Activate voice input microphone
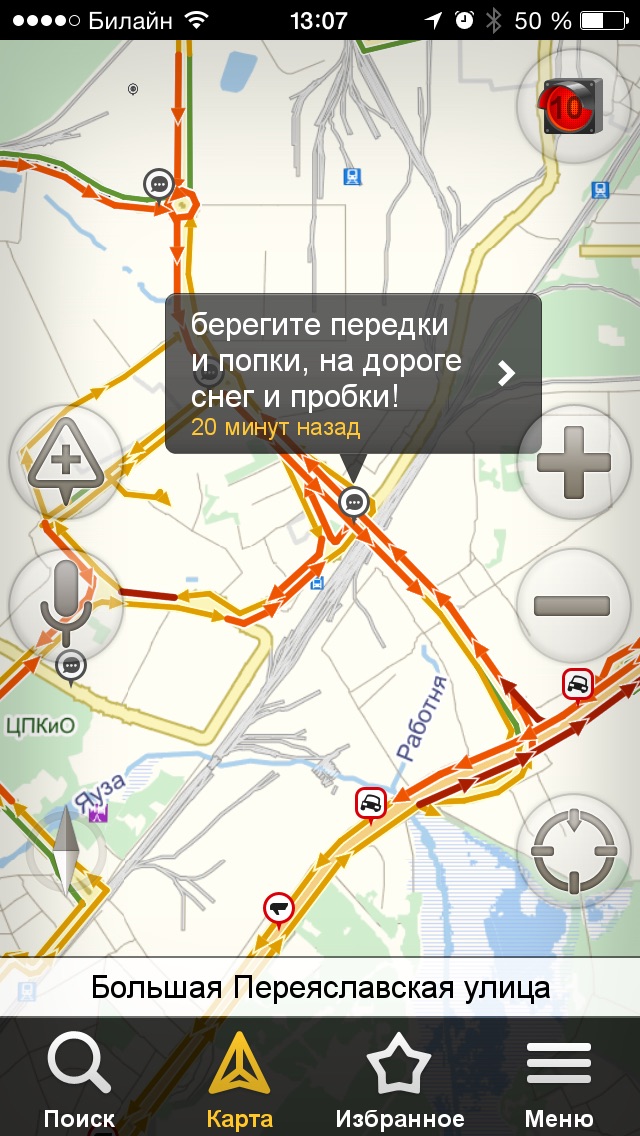This screenshot has width=640, height=1136. (x=66, y=604)
